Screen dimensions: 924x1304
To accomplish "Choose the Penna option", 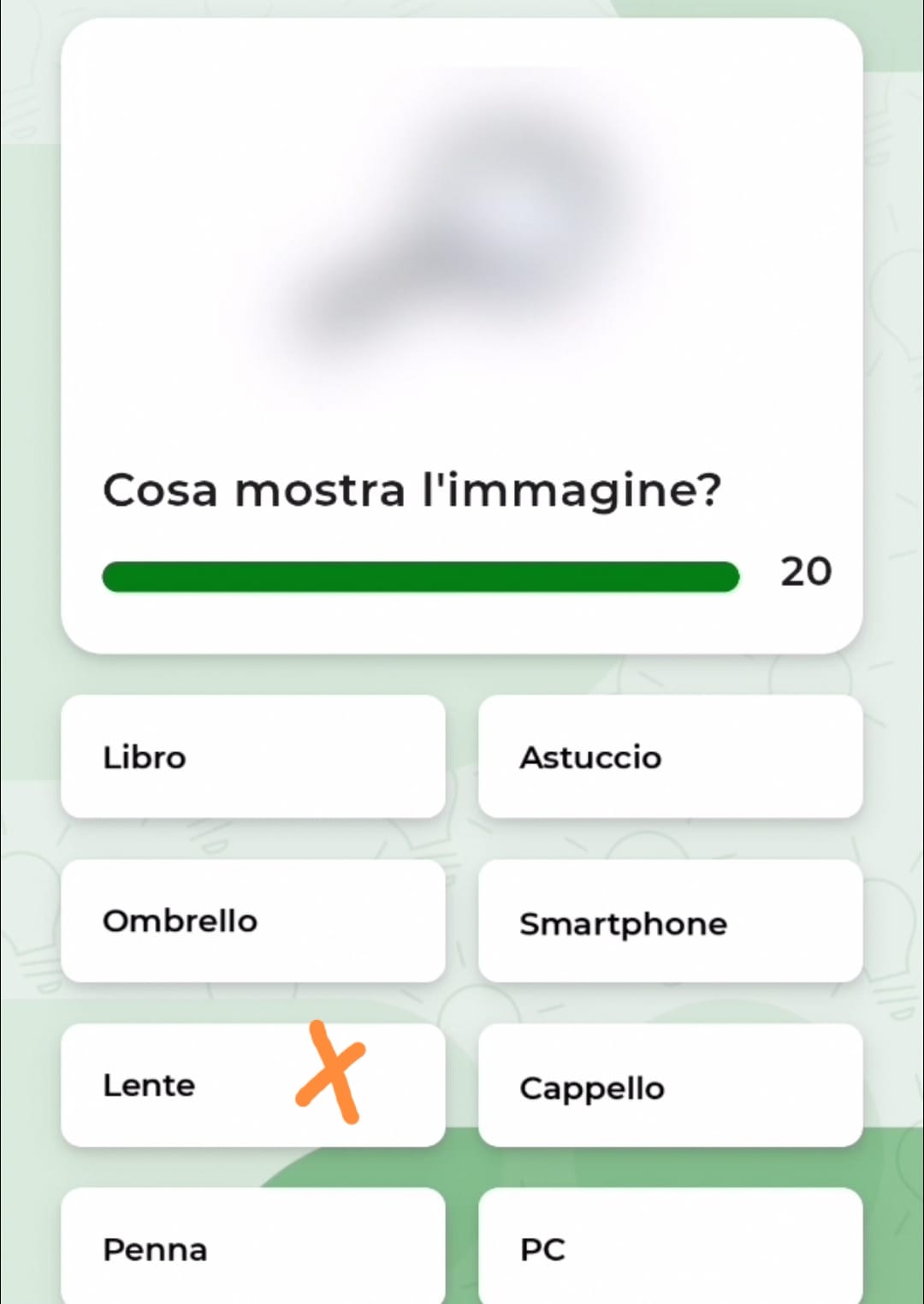I will (252, 1248).
